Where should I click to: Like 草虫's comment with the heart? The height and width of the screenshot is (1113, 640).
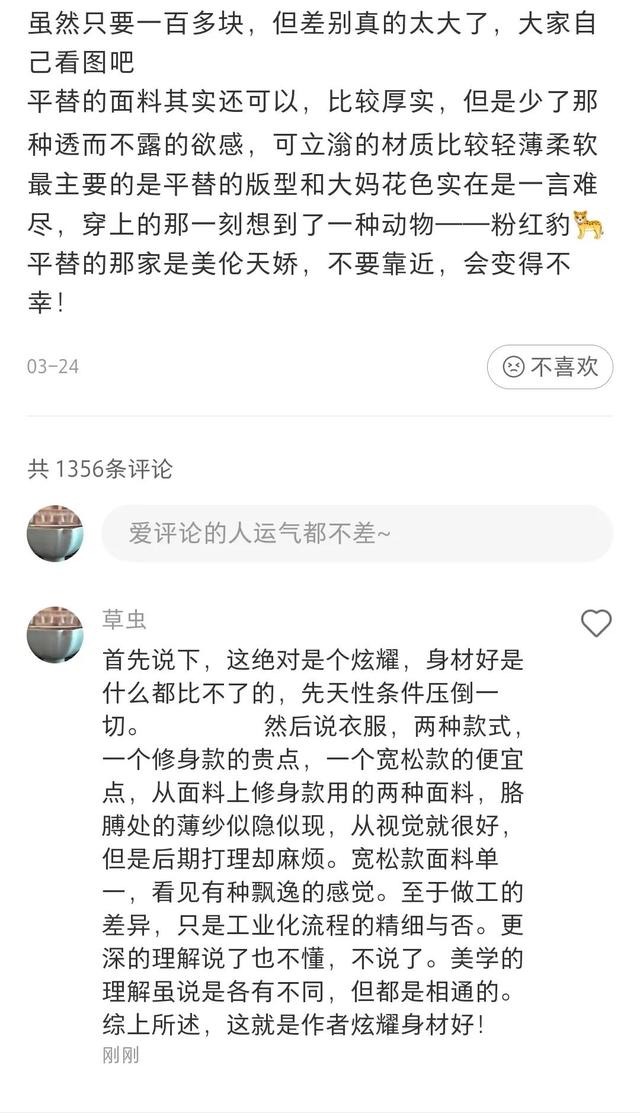click(x=596, y=624)
